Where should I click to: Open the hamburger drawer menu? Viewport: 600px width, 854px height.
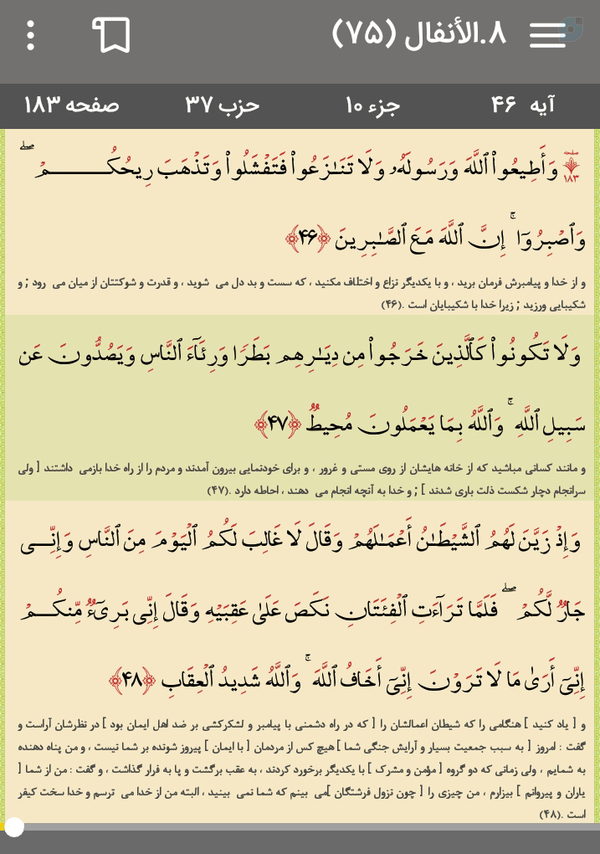pyautogui.click(x=548, y=35)
